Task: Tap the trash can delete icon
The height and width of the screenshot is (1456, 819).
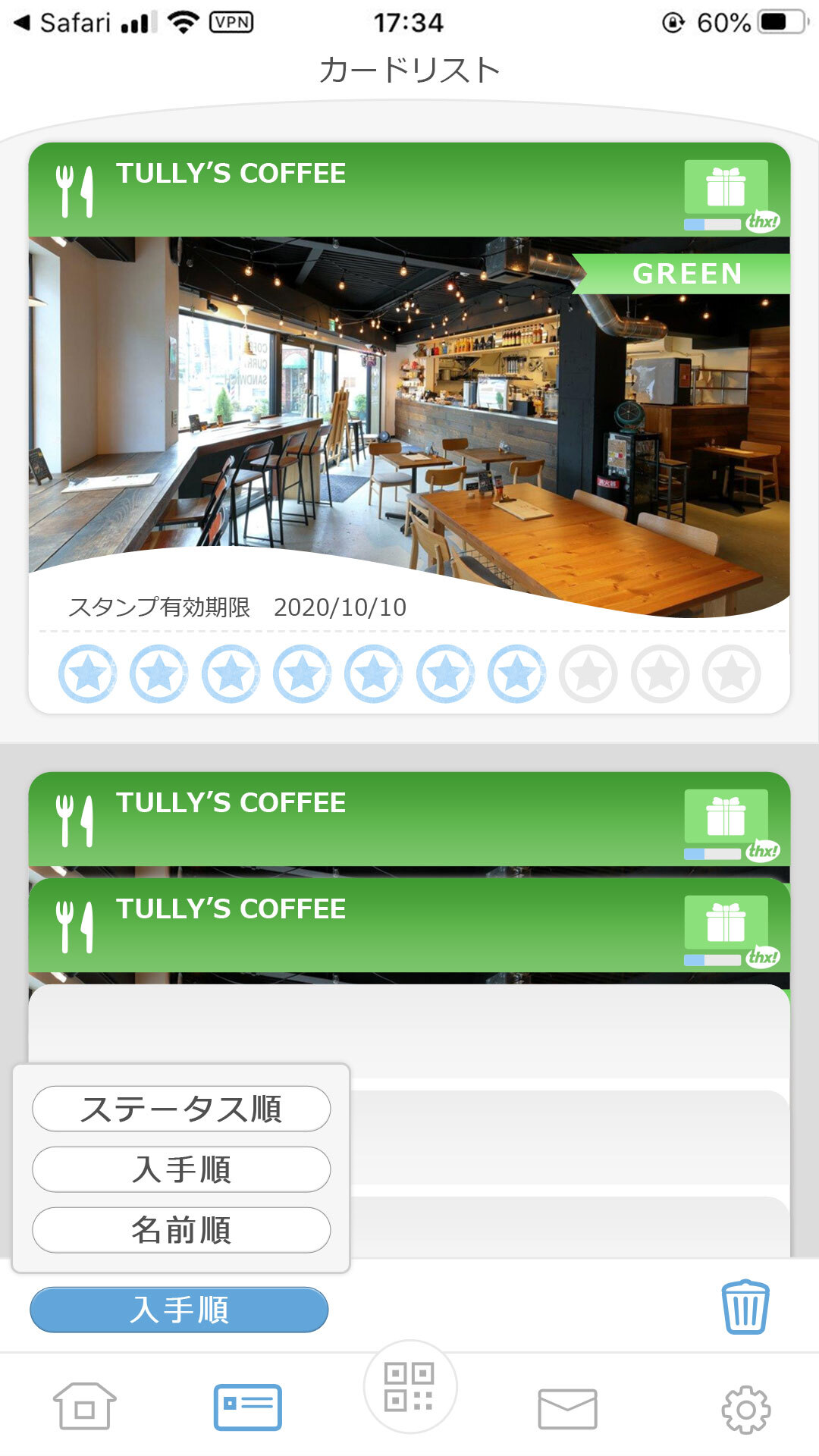Action: (x=745, y=1307)
